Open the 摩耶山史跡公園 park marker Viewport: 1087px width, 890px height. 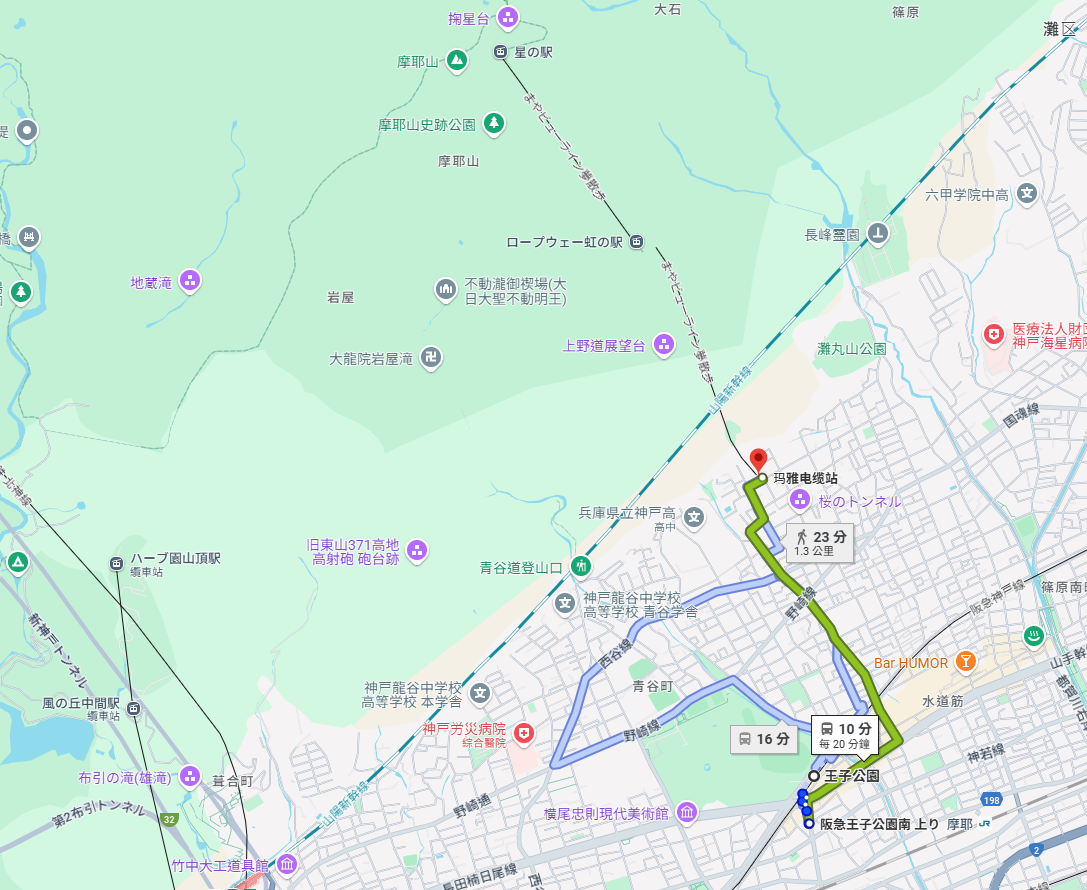[x=494, y=123]
